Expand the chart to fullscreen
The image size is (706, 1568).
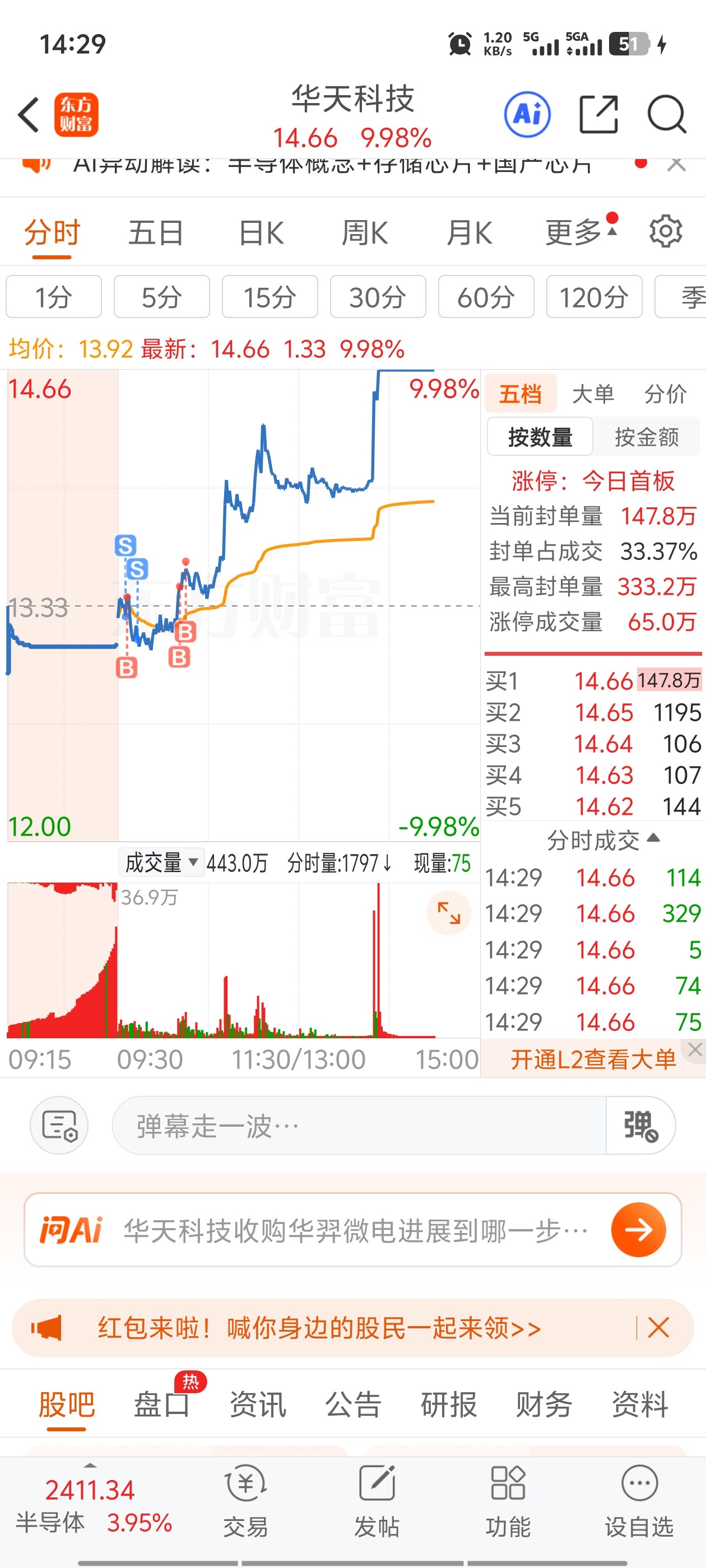449,913
